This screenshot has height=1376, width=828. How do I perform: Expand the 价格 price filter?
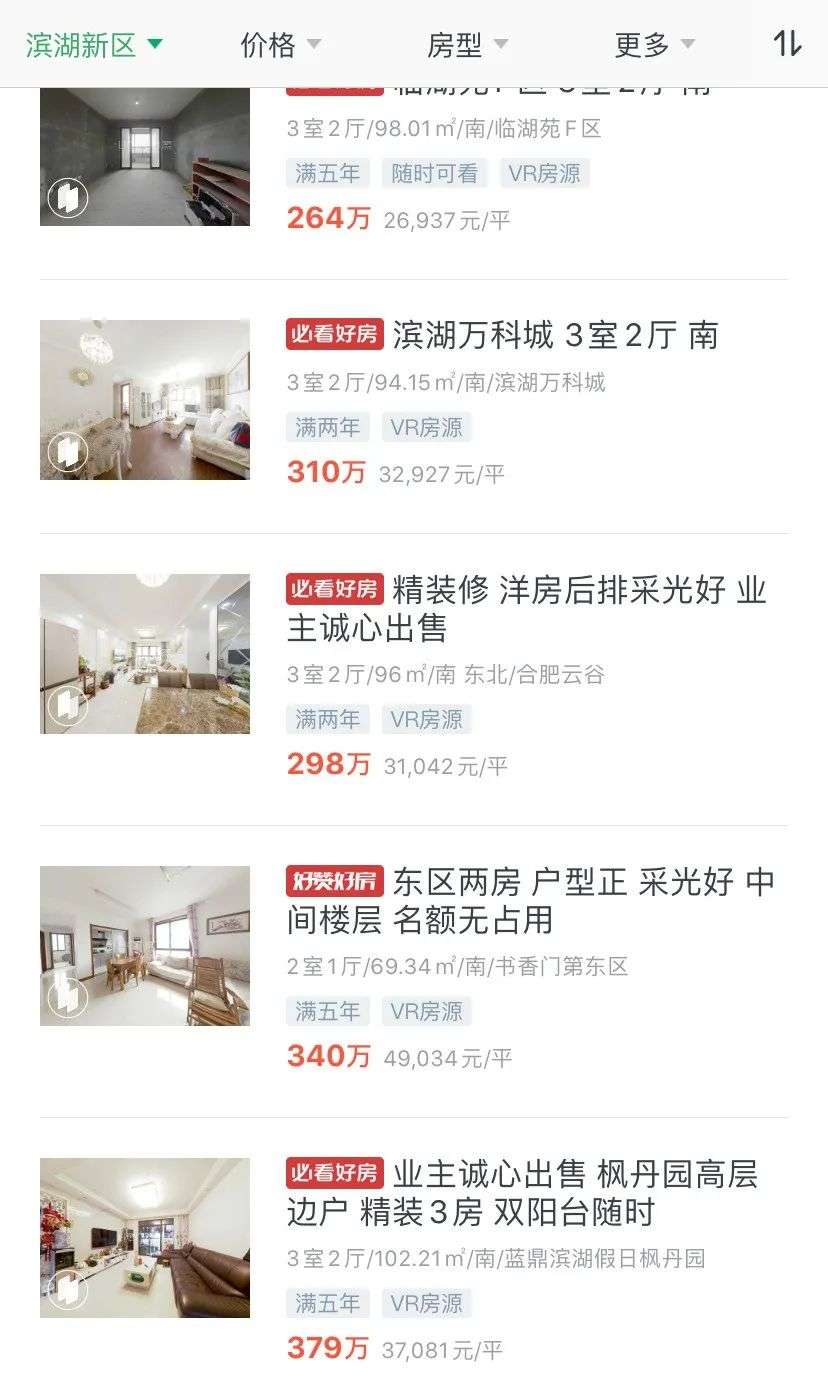pyautogui.click(x=280, y=45)
